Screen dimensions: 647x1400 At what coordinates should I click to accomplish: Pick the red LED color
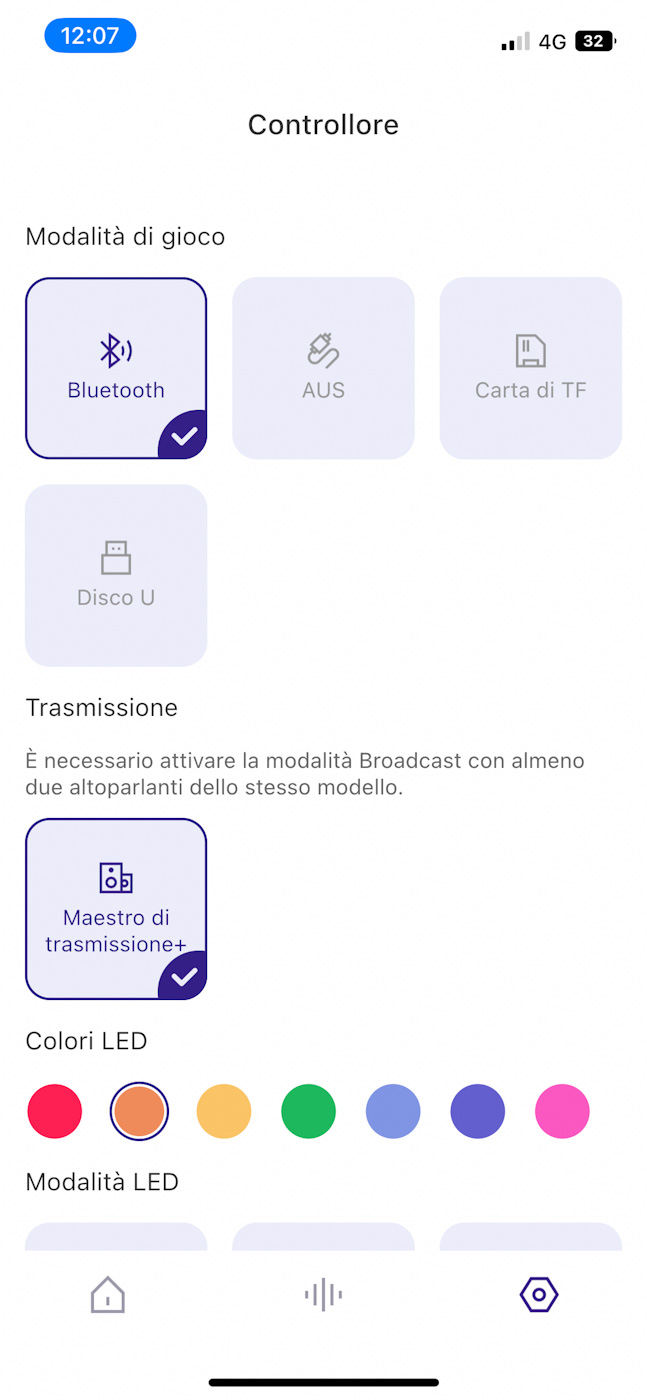coord(55,1111)
